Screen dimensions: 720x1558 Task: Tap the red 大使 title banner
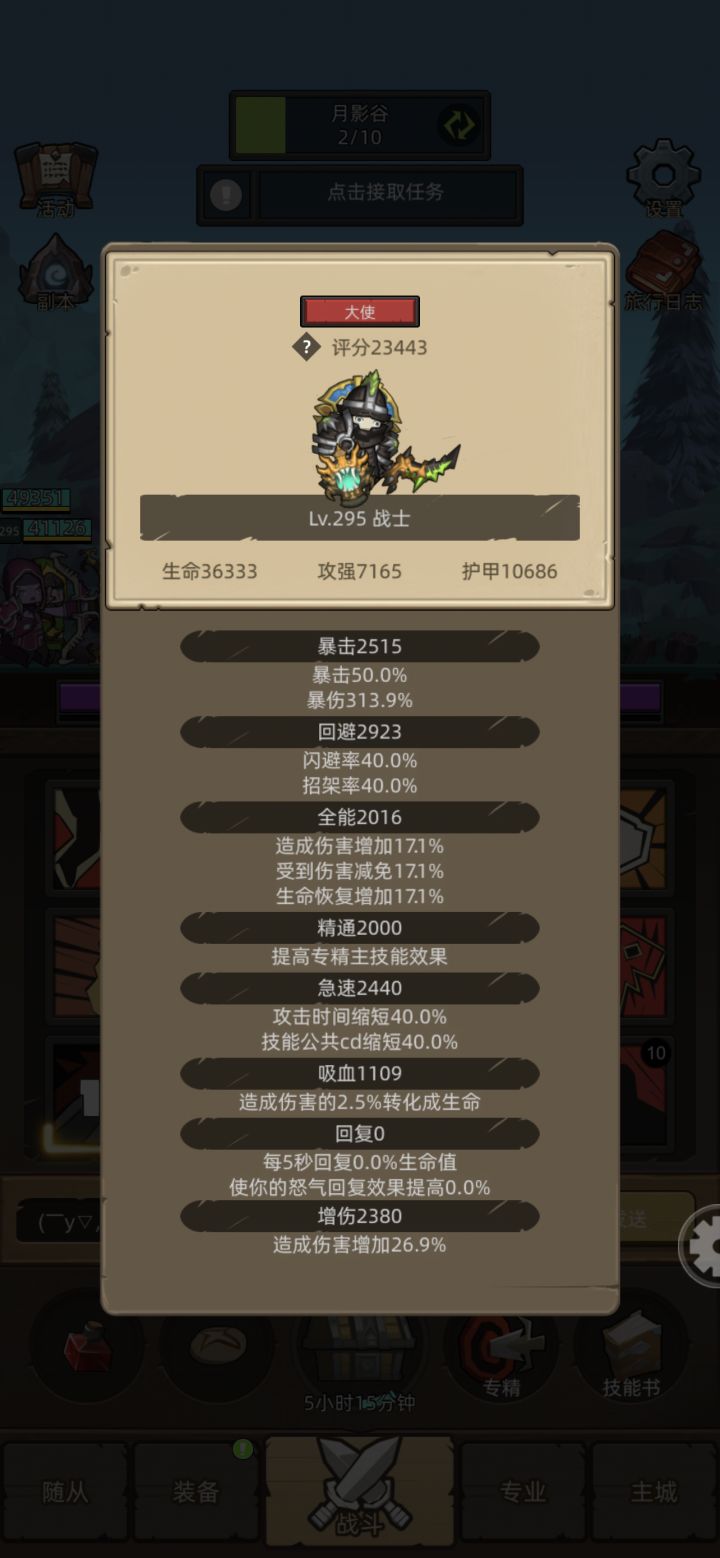(x=360, y=311)
